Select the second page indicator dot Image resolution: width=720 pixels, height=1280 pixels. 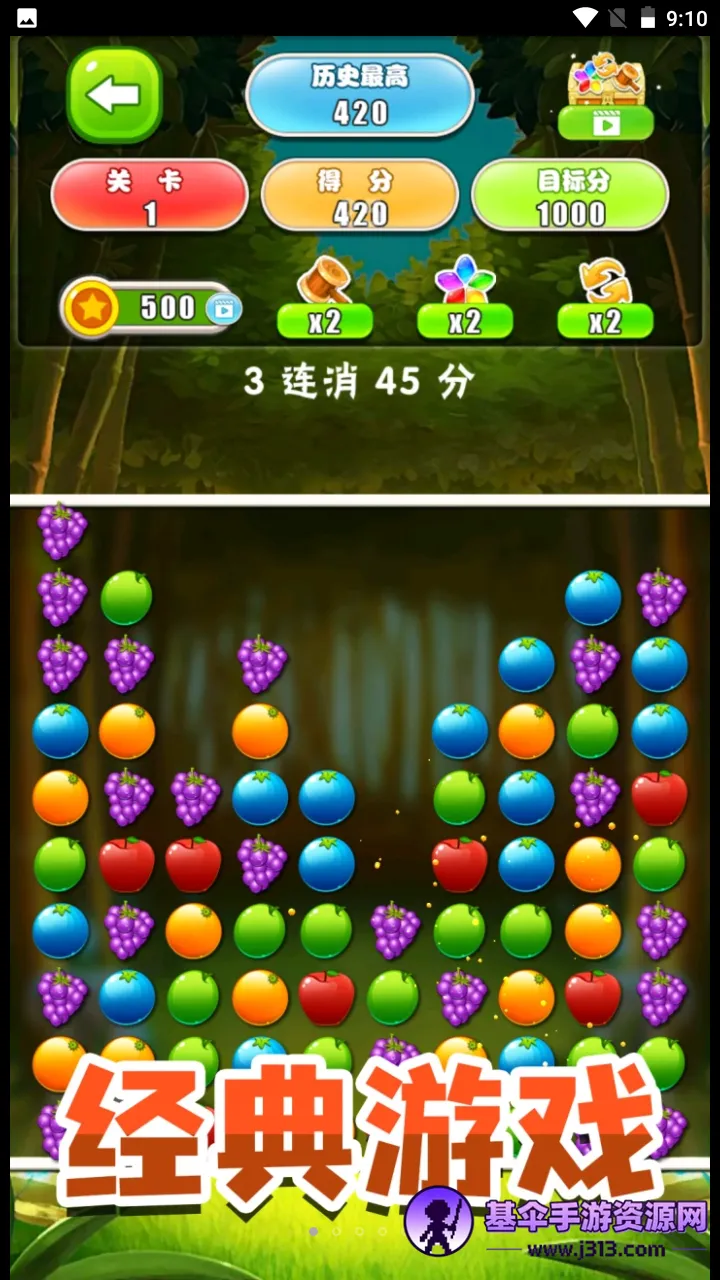[x=336, y=1231]
